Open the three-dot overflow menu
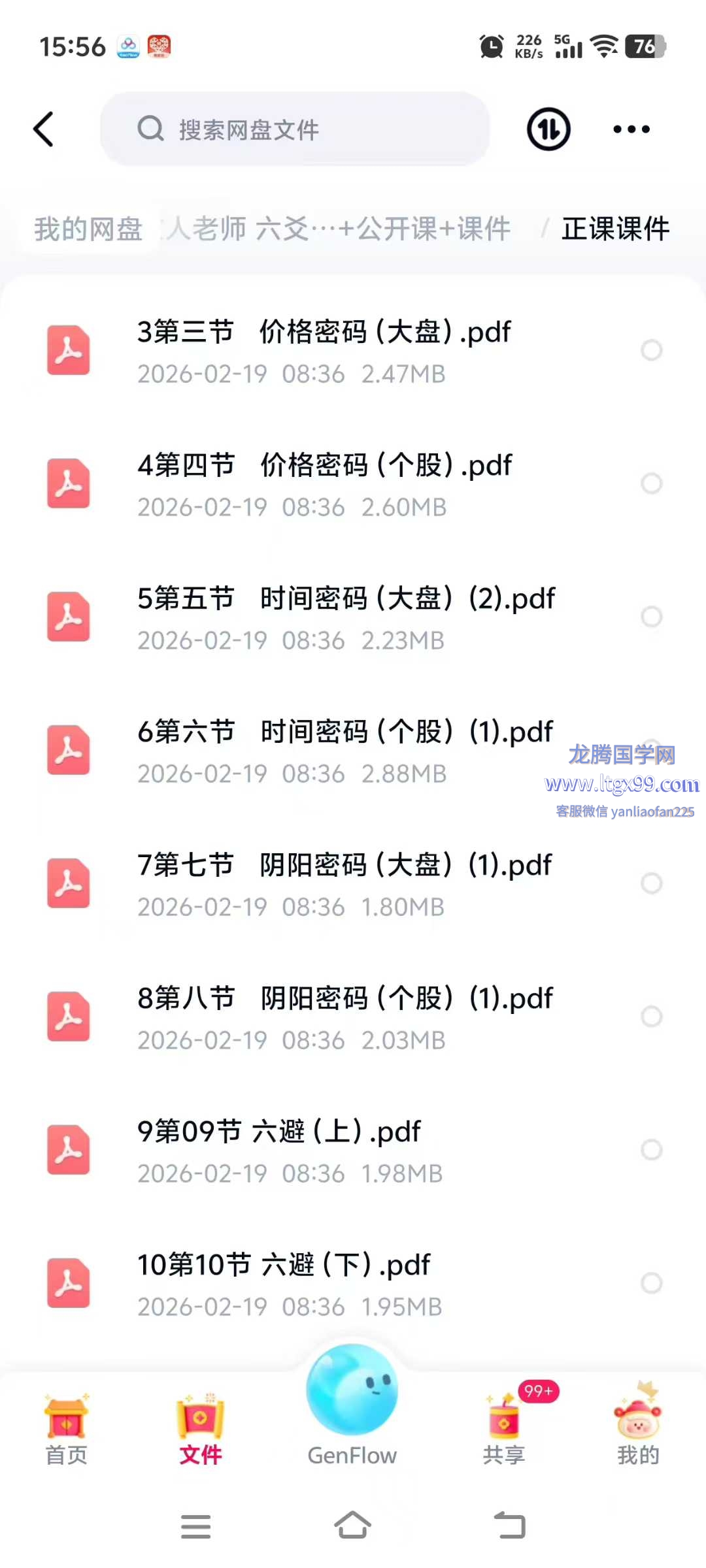 point(631,129)
